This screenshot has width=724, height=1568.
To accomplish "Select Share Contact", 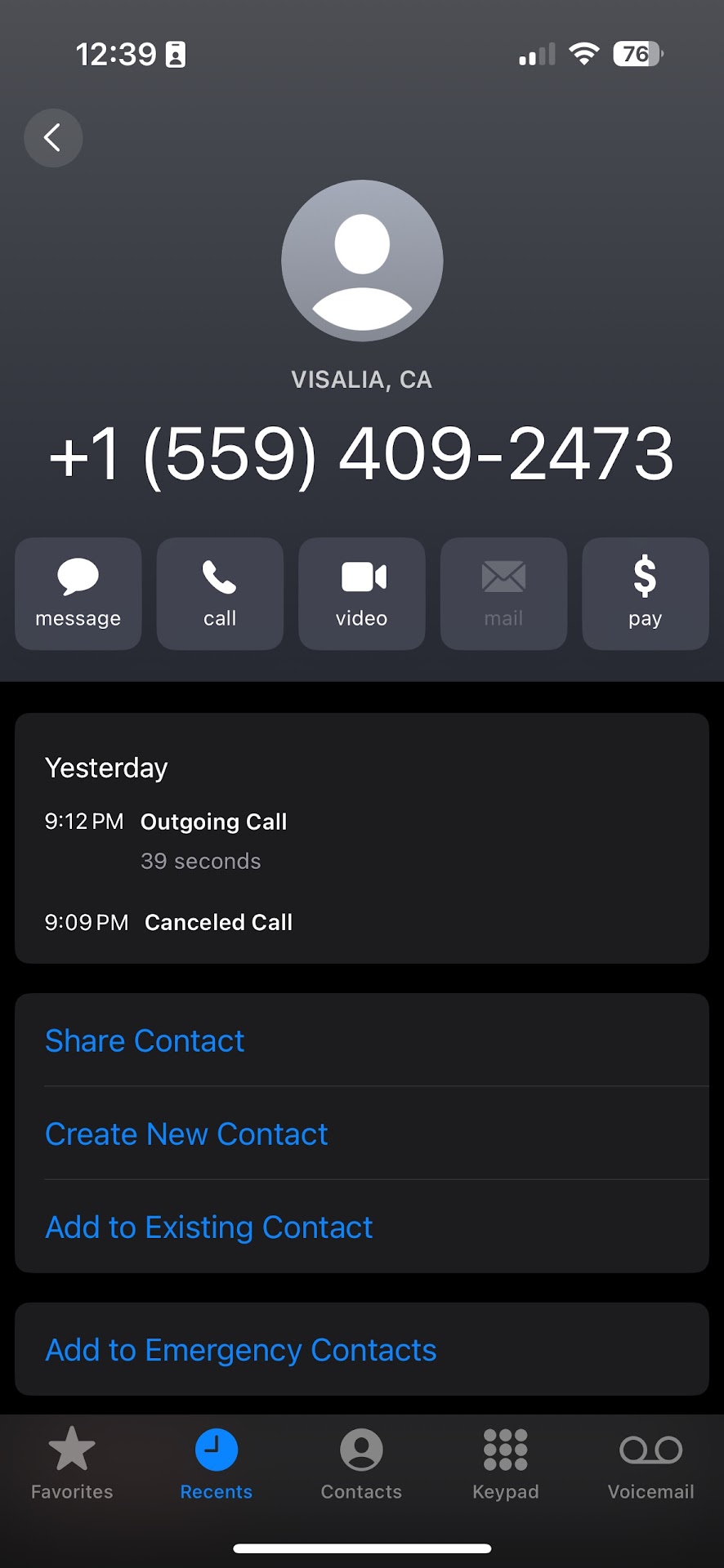I will point(145,1040).
